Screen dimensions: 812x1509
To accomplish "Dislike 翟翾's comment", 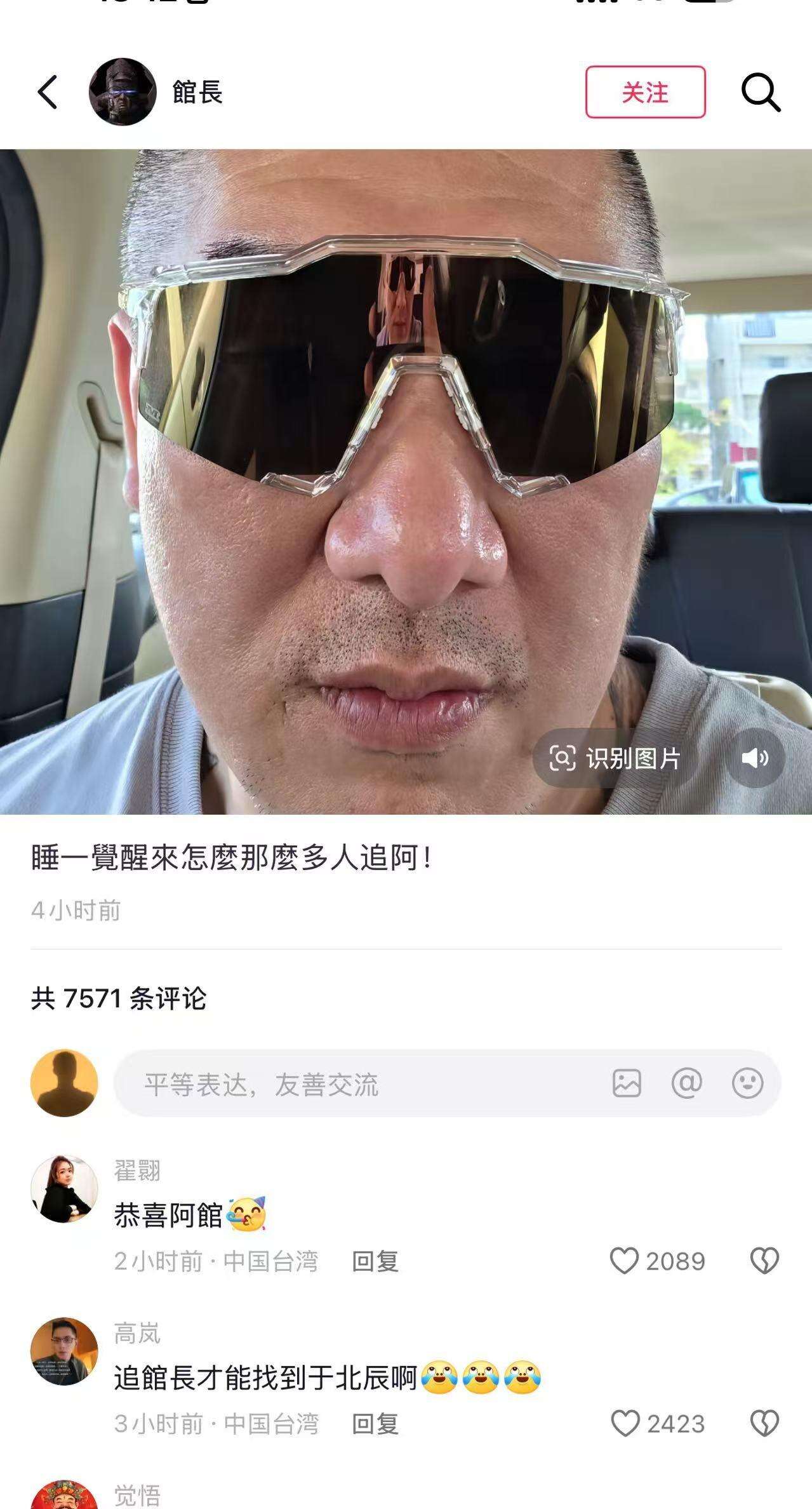I will 764,1261.
